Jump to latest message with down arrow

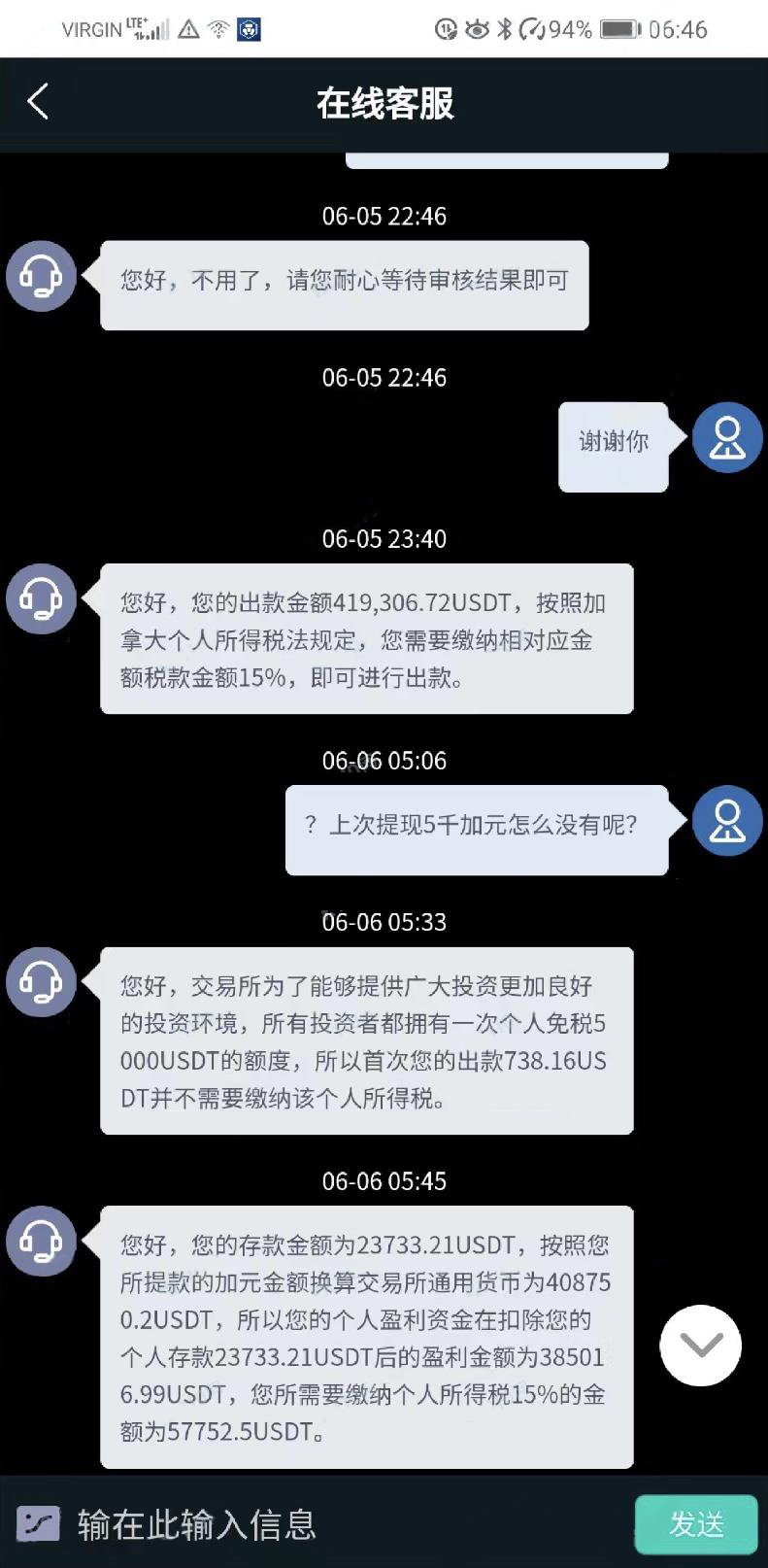pos(700,1345)
